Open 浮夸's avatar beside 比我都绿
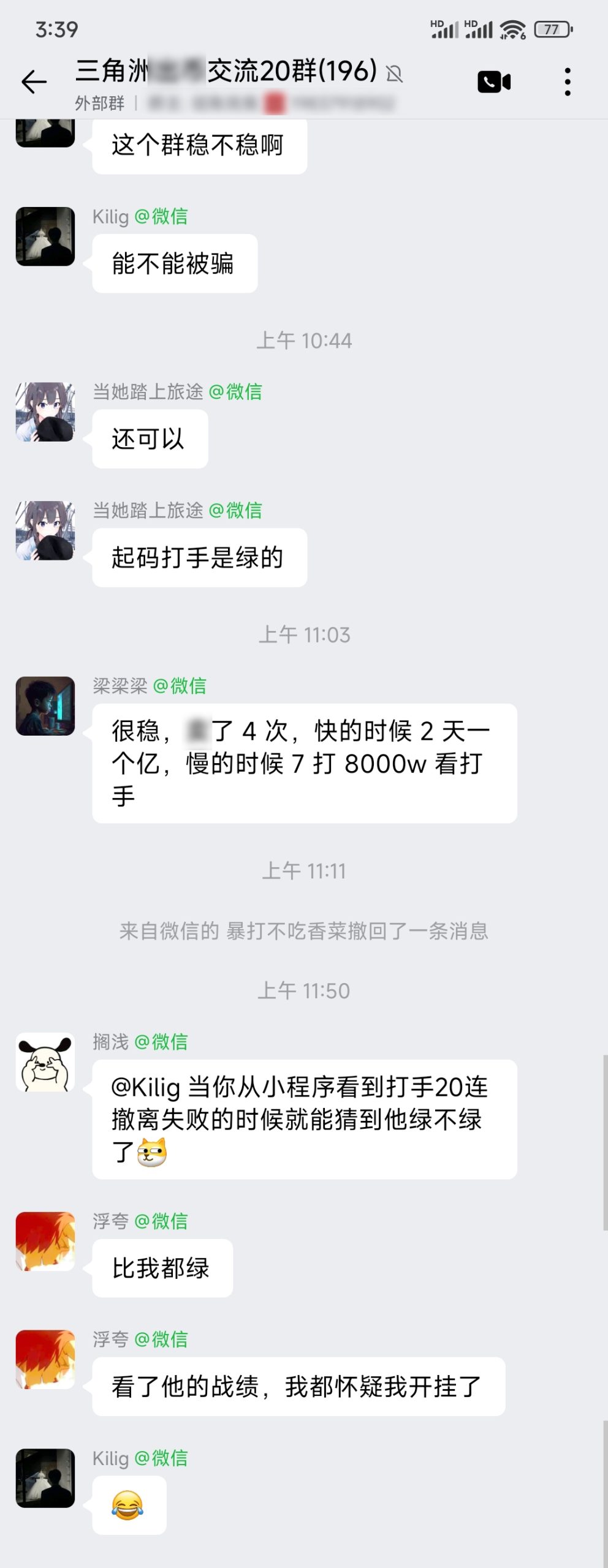Viewport: 608px width, 1568px height. click(x=45, y=1241)
